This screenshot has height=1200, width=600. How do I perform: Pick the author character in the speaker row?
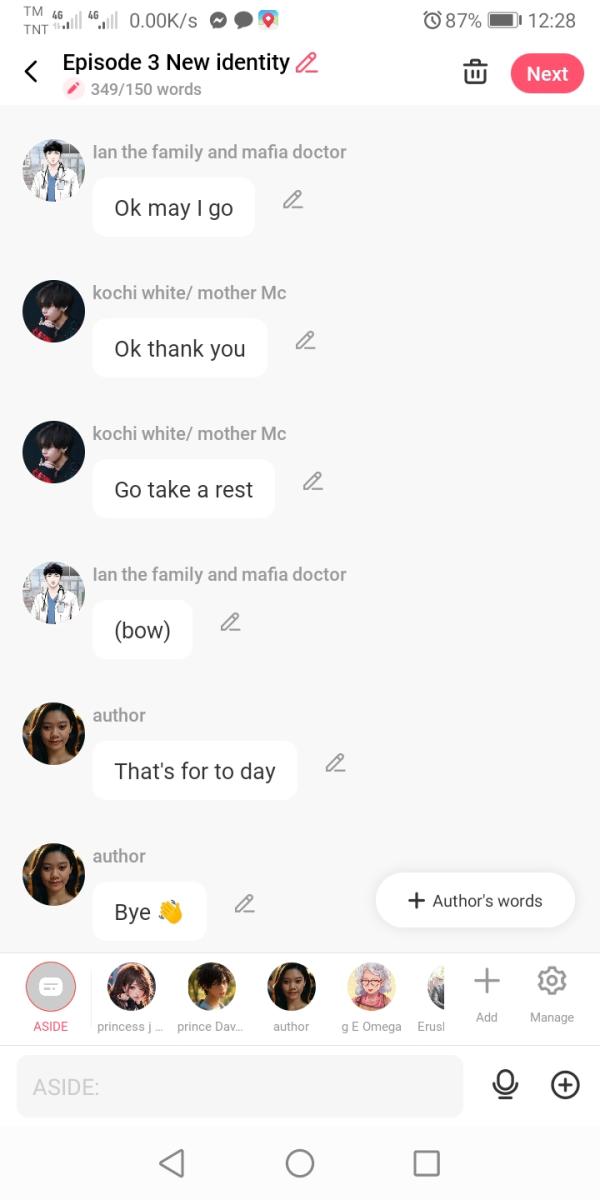[x=291, y=988]
